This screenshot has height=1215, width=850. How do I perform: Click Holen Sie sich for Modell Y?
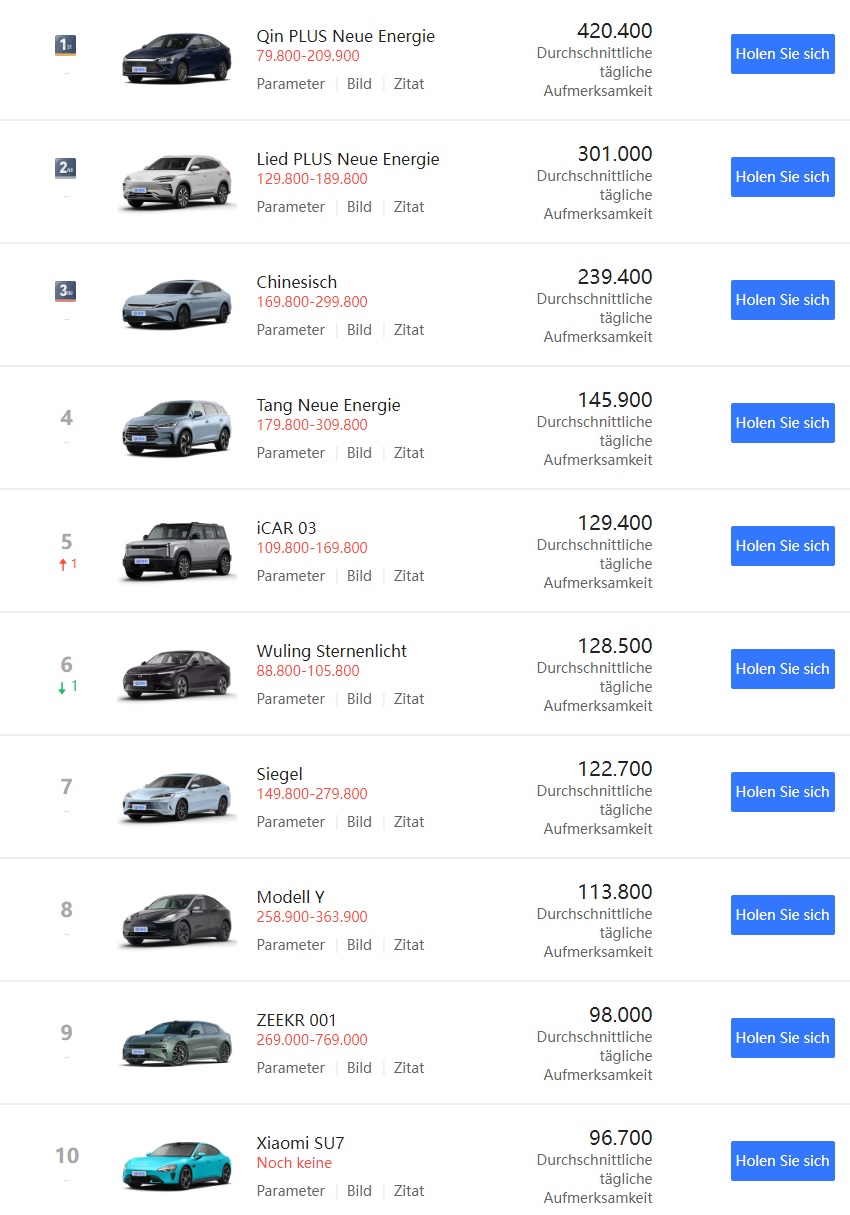(x=782, y=915)
